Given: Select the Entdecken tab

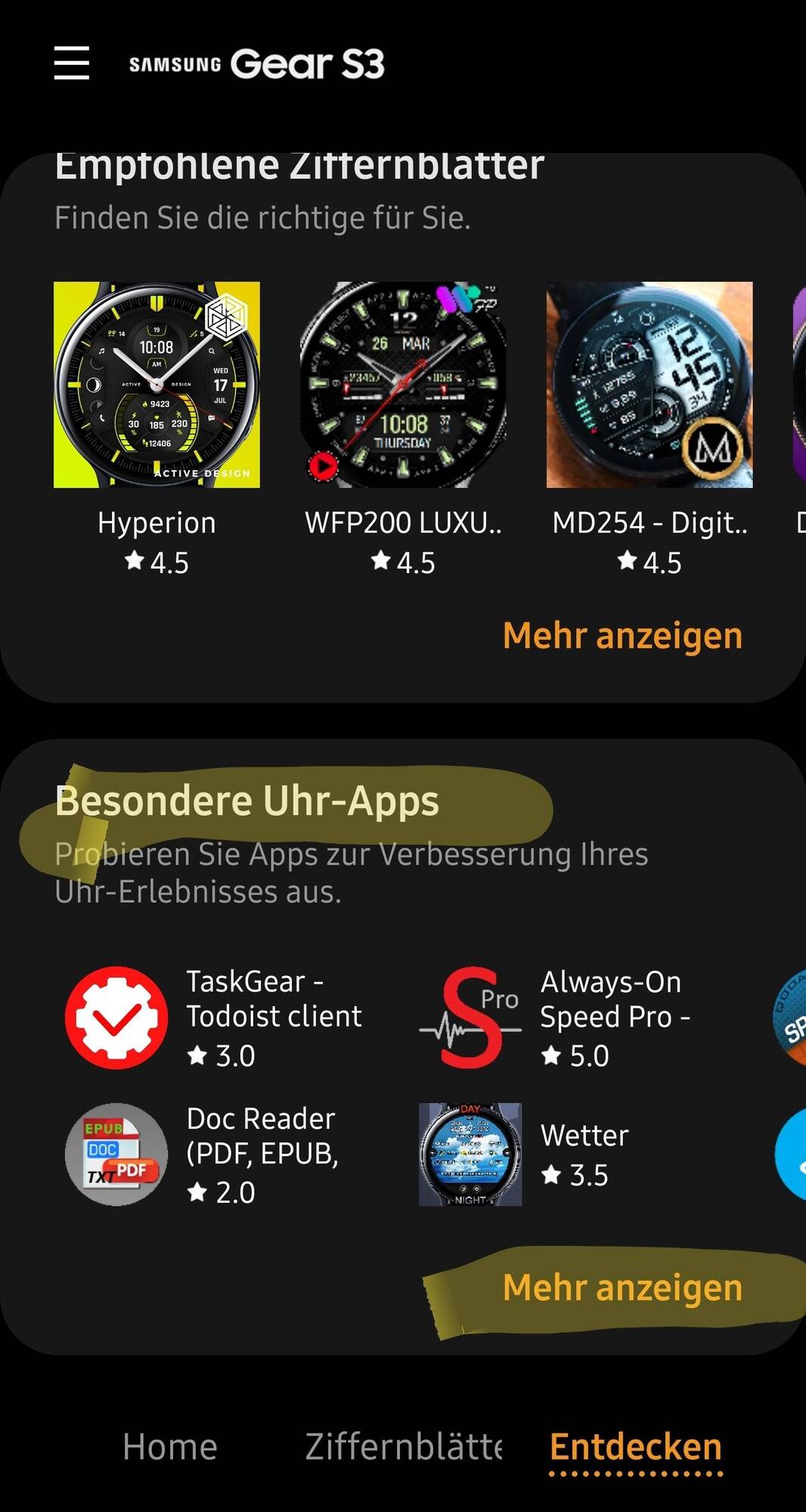Looking at the screenshot, I should [x=635, y=1446].
